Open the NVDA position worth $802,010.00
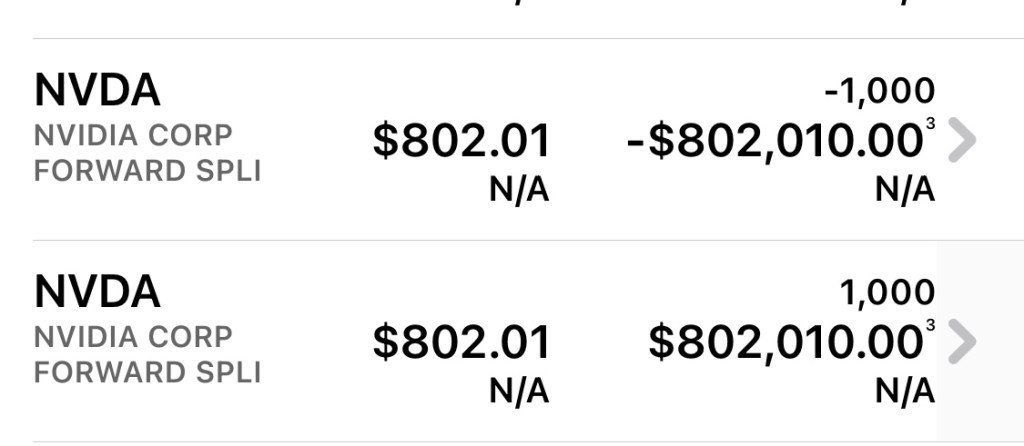The width and height of the screenshot is (1024, 446). point(960,343)
